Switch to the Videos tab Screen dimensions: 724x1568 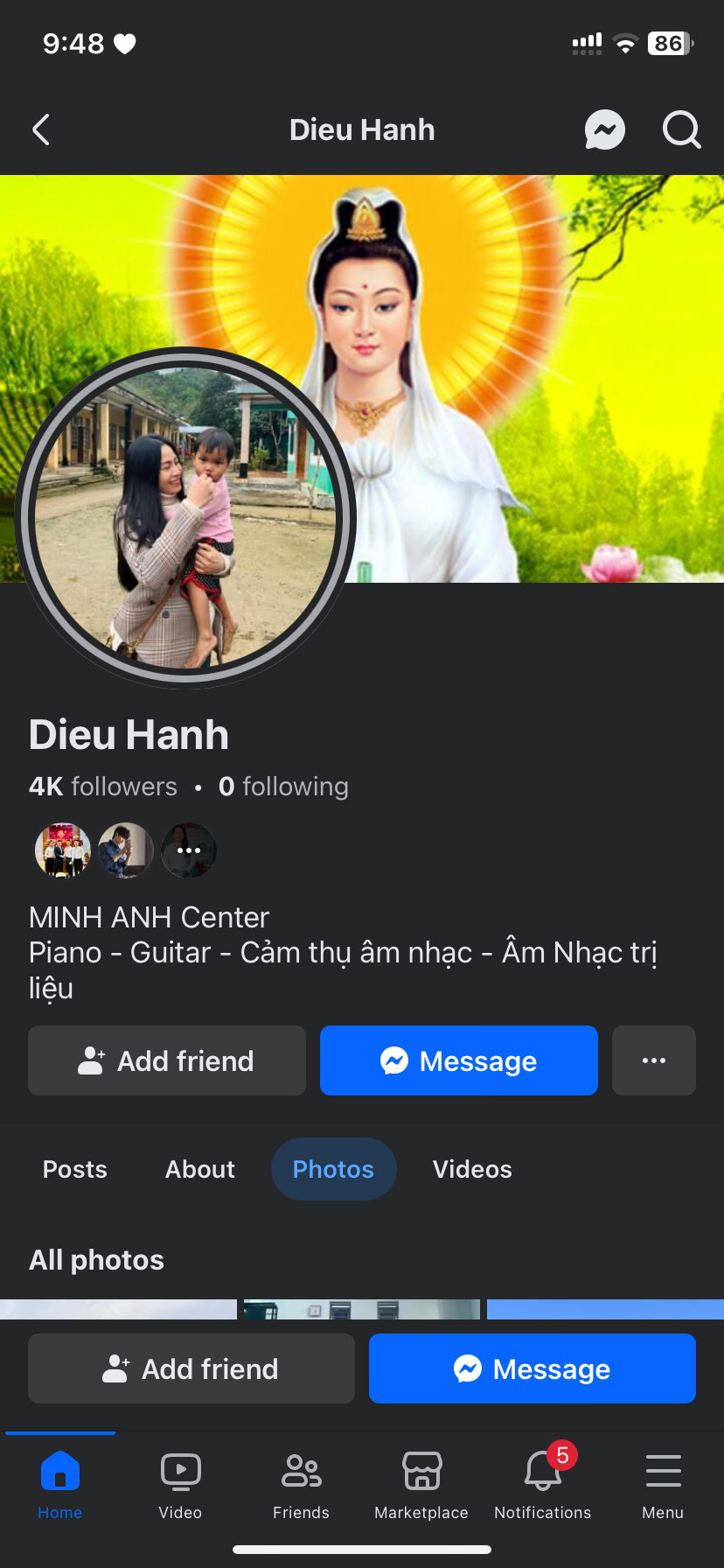(x=472, y=1169)
